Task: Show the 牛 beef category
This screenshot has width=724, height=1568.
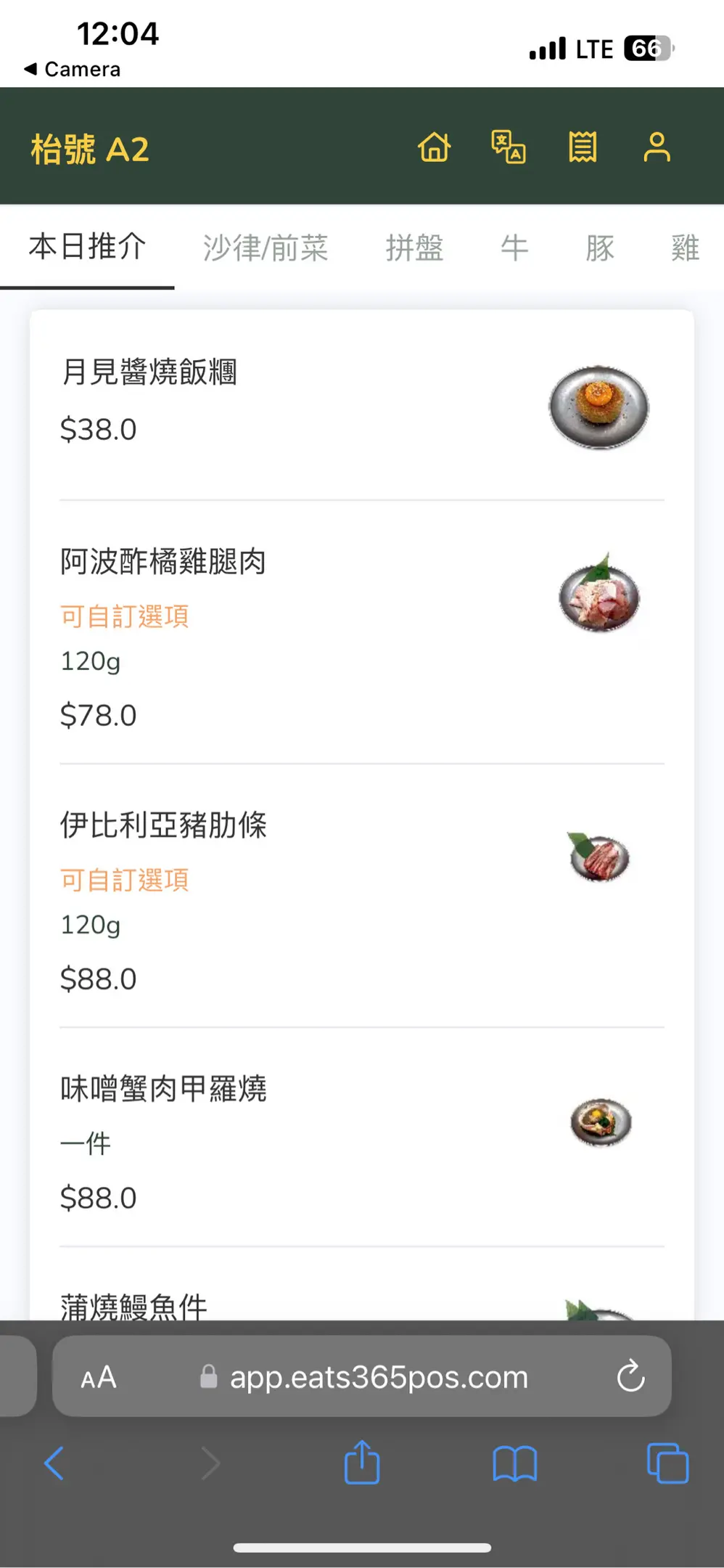Action: coord(514,248)
